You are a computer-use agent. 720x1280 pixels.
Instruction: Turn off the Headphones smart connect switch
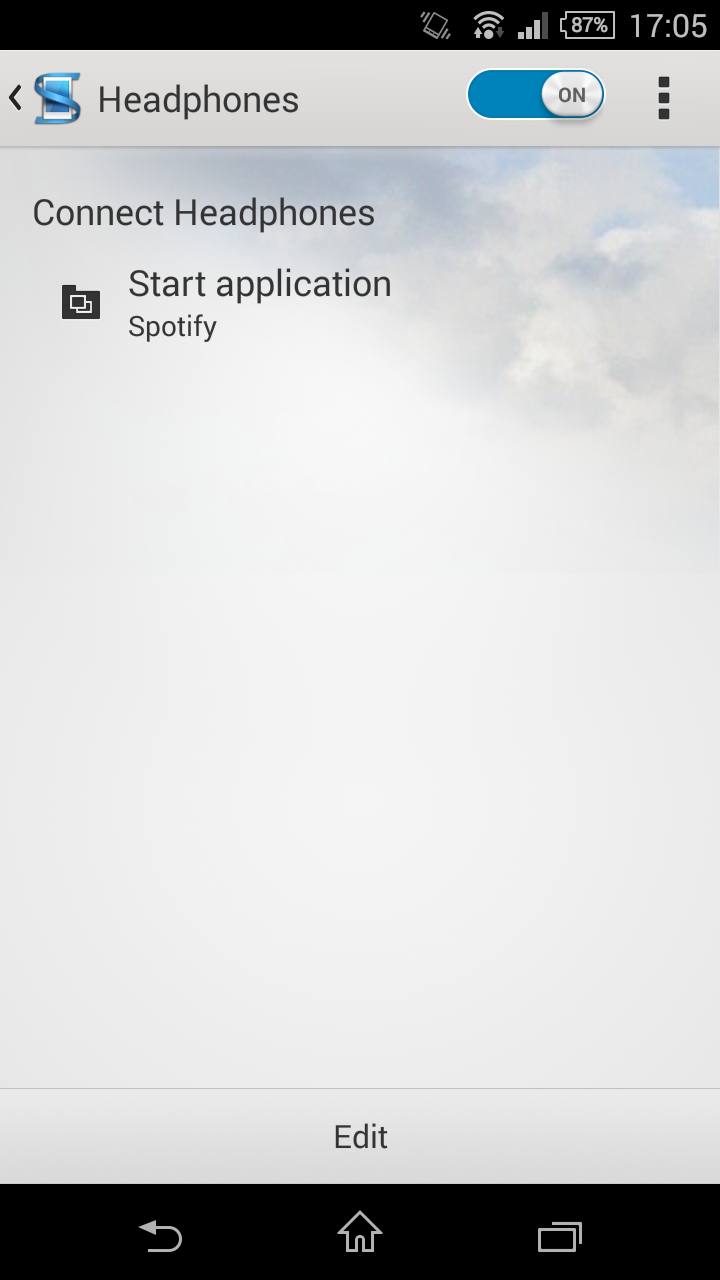pyautogui.click(x=536, y=96)
